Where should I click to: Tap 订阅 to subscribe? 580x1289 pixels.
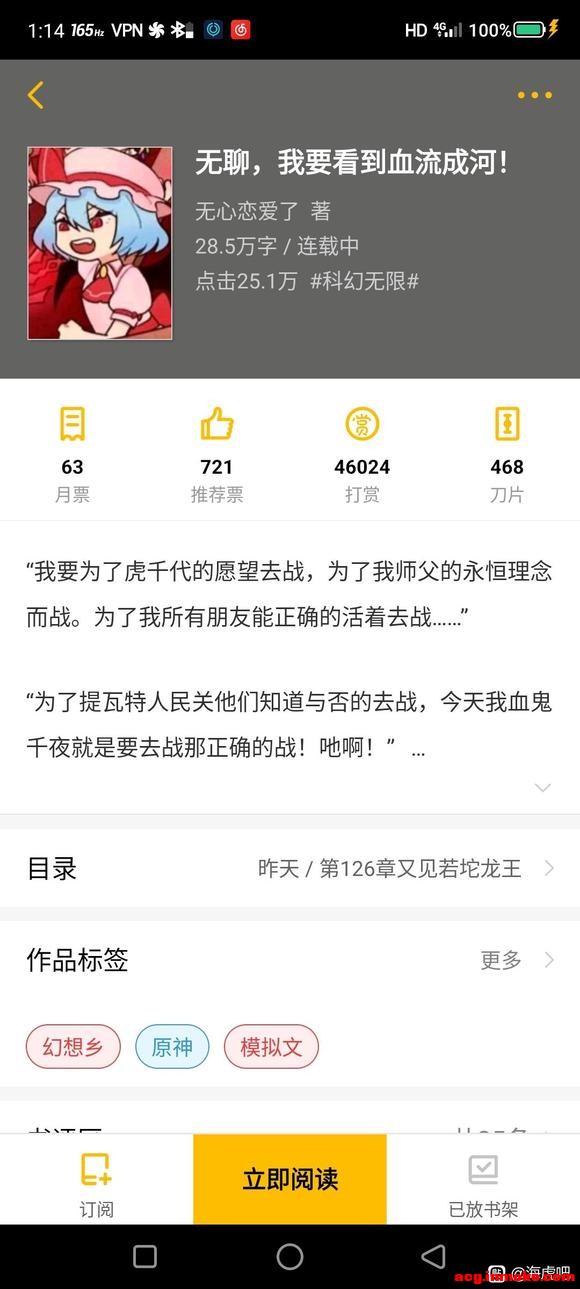pyautogui.click(x=97, y=1184)
